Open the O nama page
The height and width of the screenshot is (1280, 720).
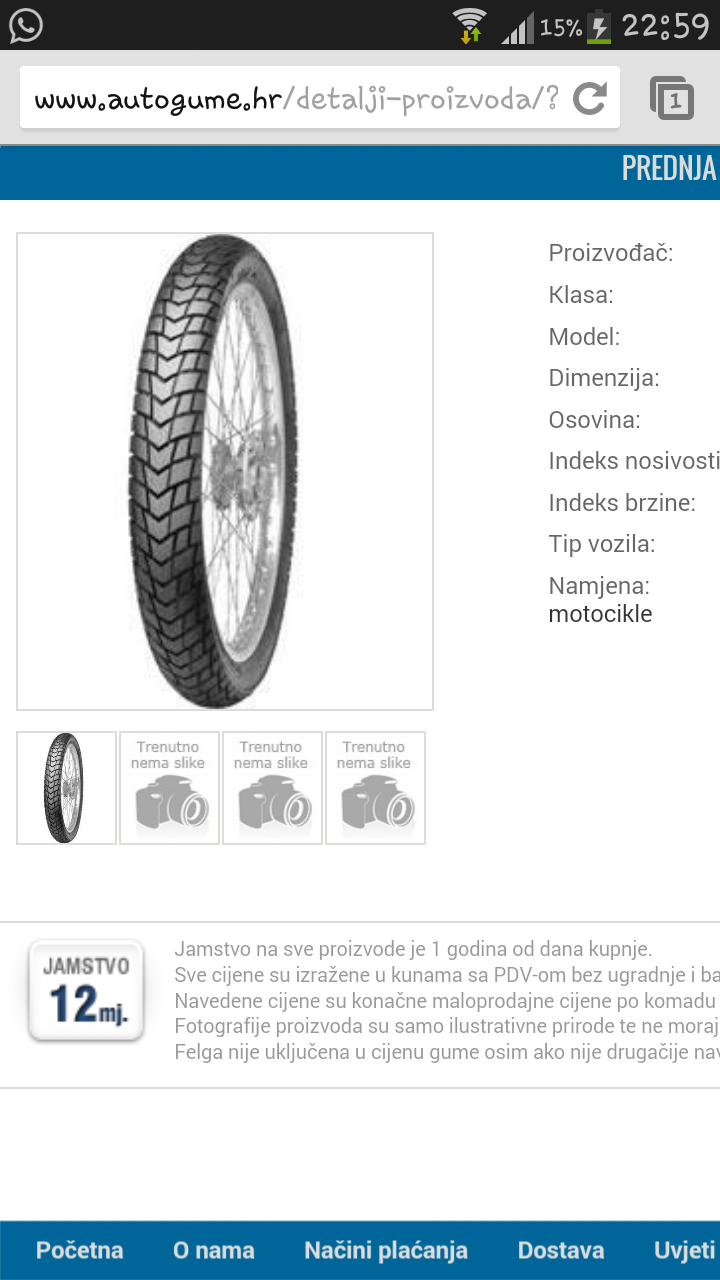(x=213, y=1250)
